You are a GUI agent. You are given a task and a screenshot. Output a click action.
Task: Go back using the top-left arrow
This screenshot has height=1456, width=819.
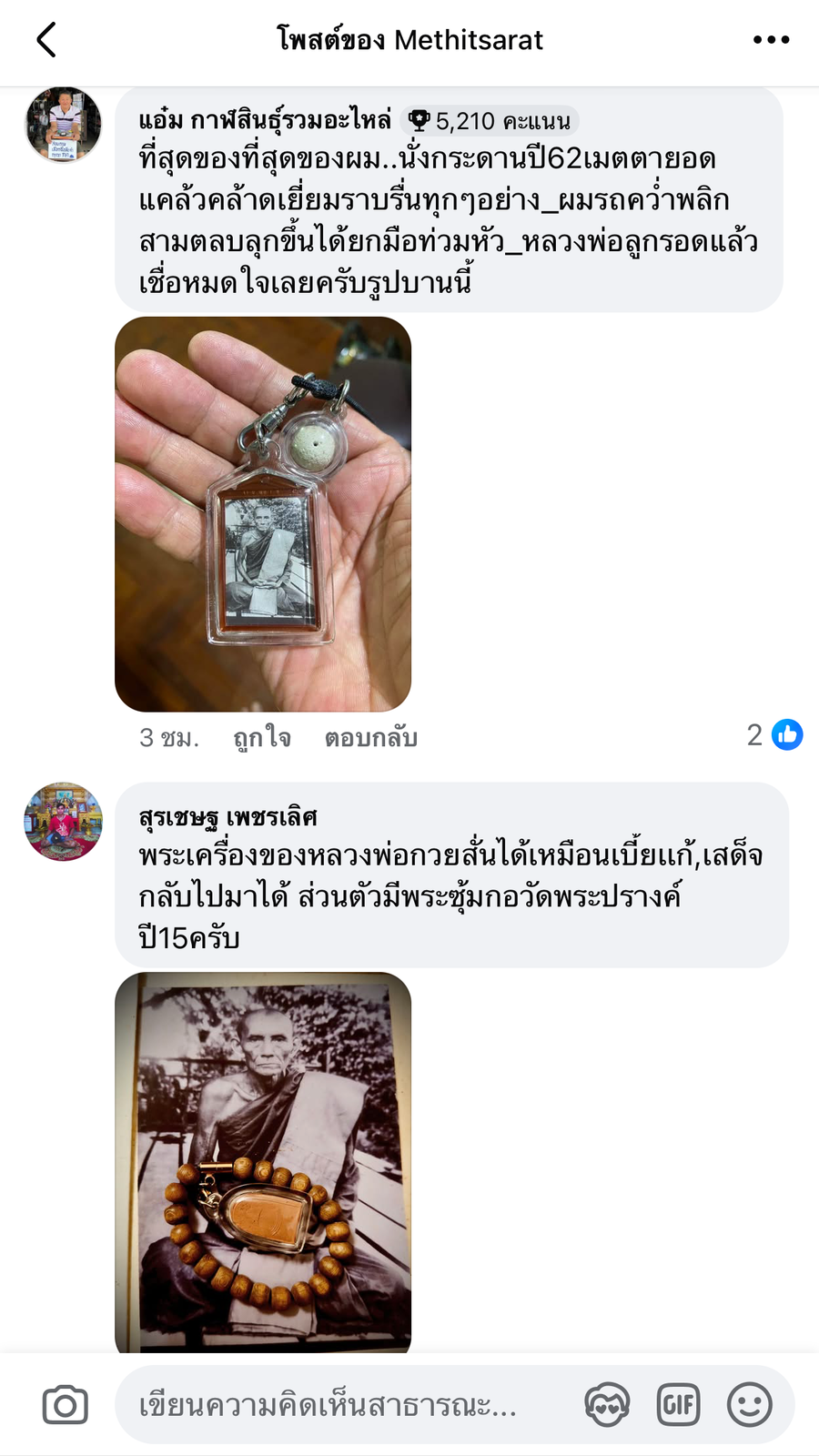[x=46, y=40]
